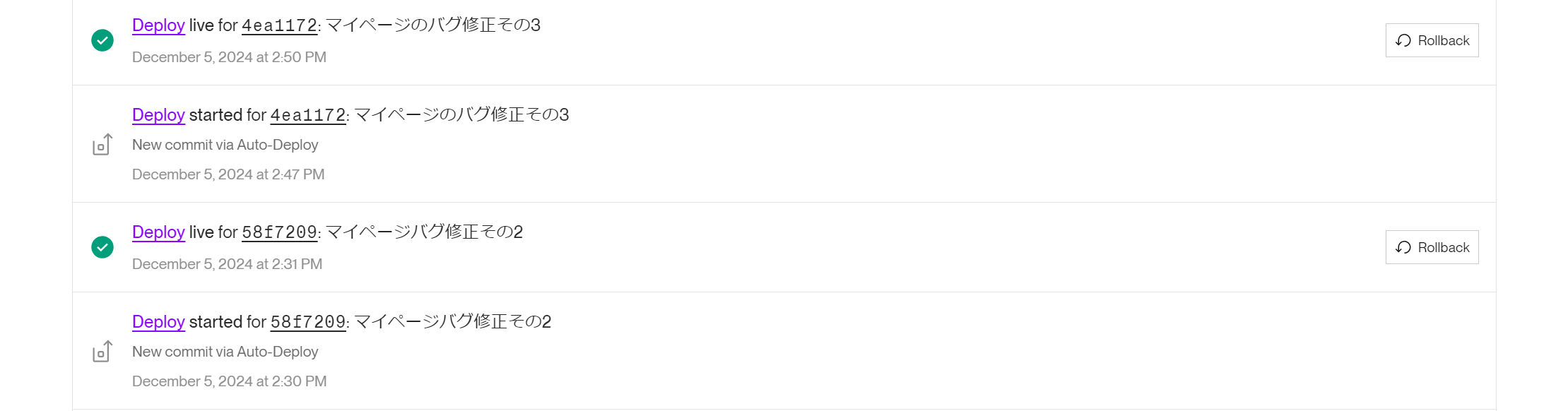
Task: Open commit 4ea1172 in the live deploy row
Action: pyautogui.click(x=279, y=26)
